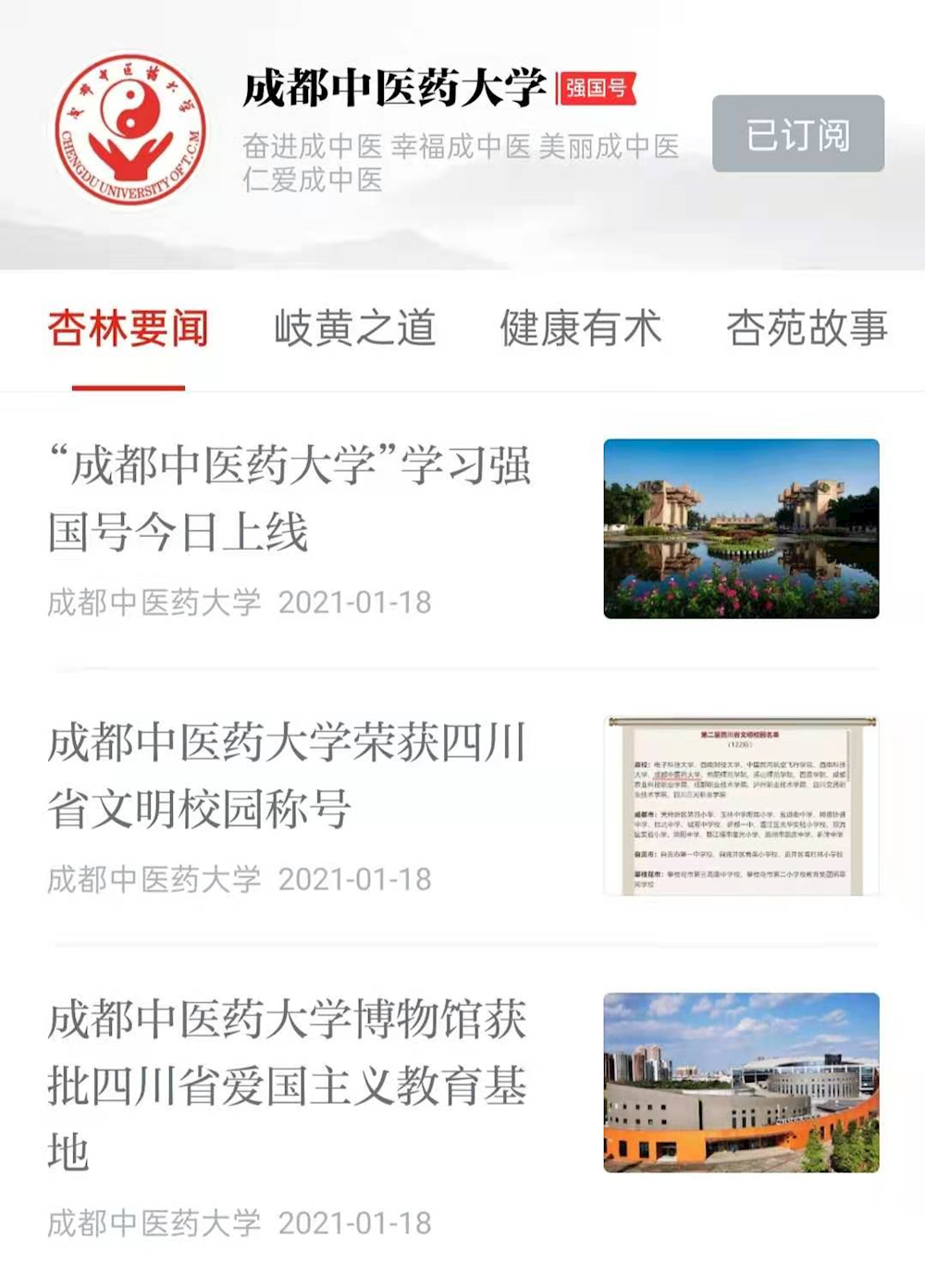Image resolution: width=925 pixels, height=1288 pixels.
Task: Select the 杏林要闻 tab
Action: click(129, 328)
